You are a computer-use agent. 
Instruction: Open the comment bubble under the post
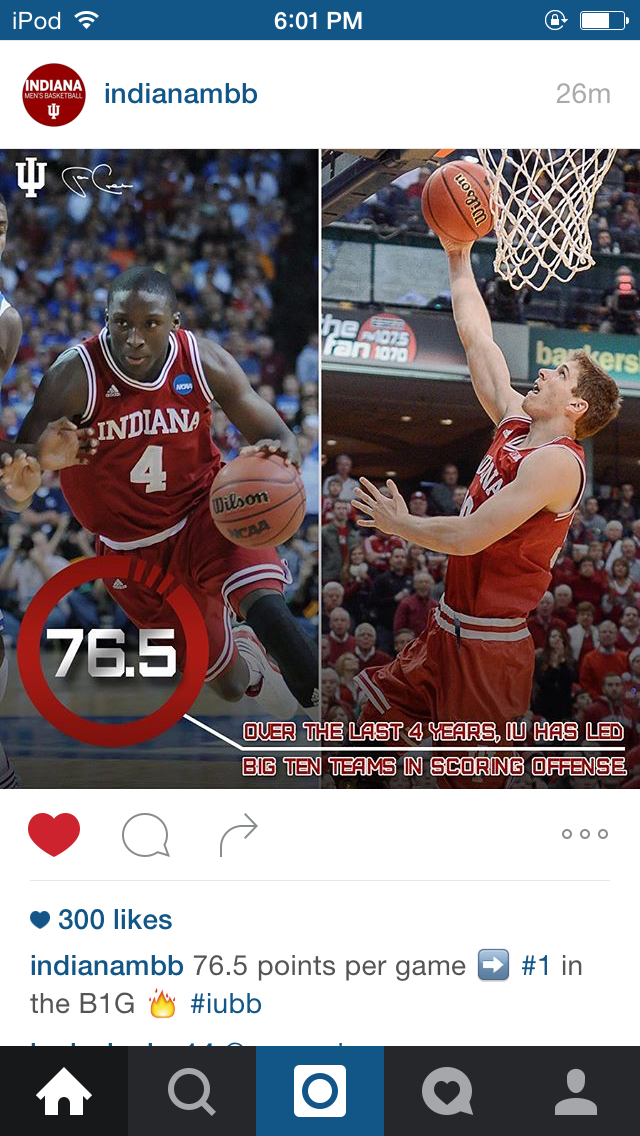[145, 835]
